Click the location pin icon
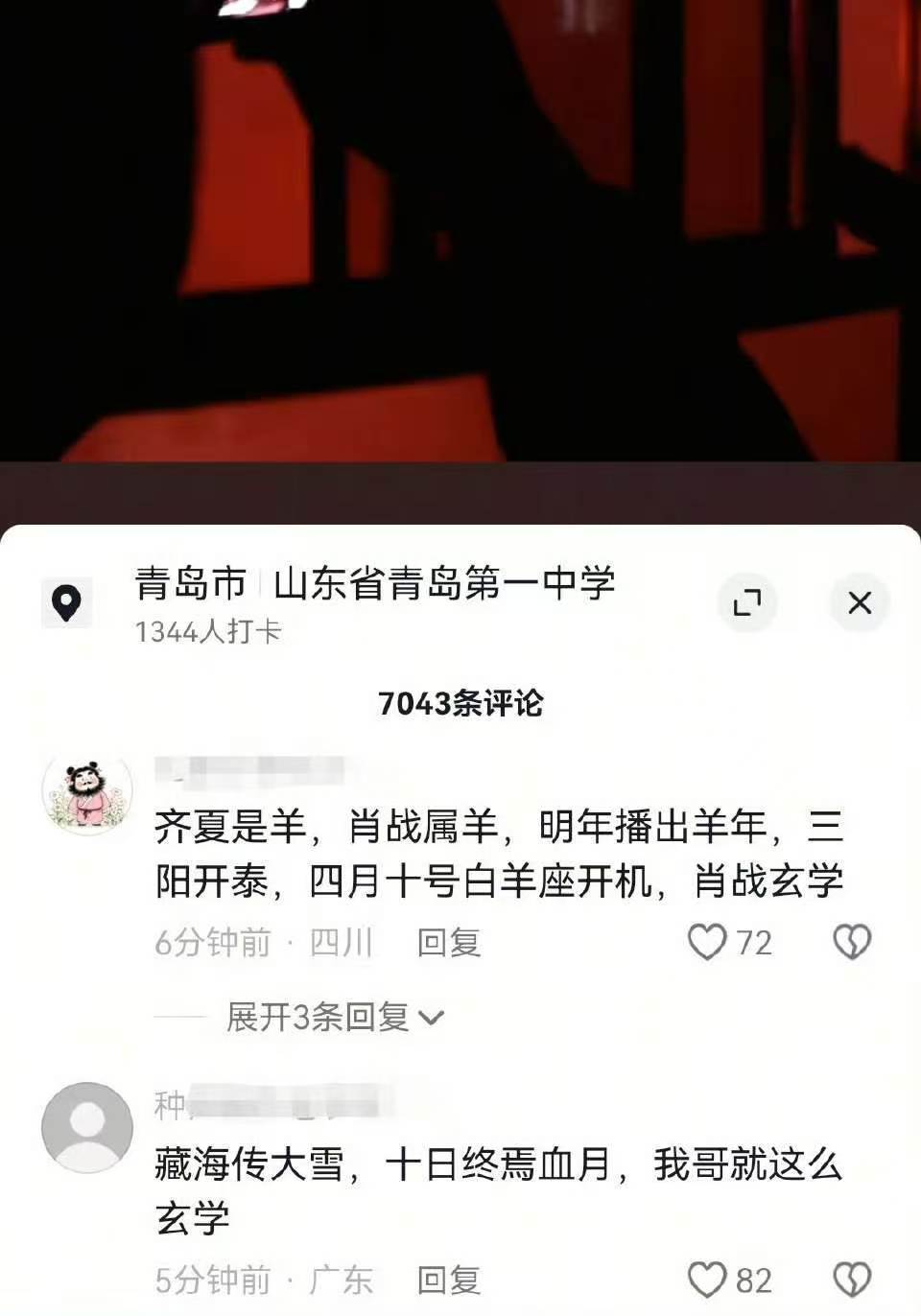The image size is (921, 1316). pos(66,602)
